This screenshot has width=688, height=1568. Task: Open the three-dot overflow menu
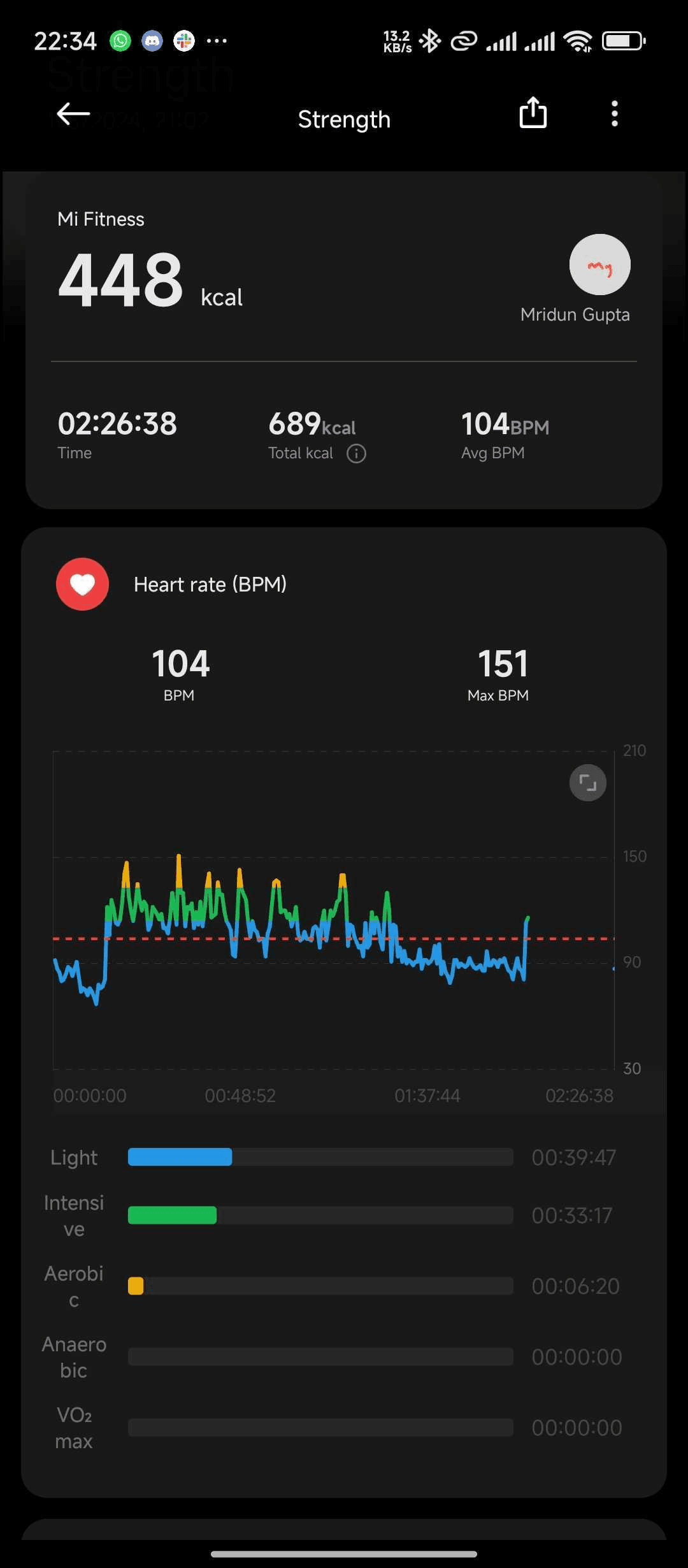coord(614,113)
